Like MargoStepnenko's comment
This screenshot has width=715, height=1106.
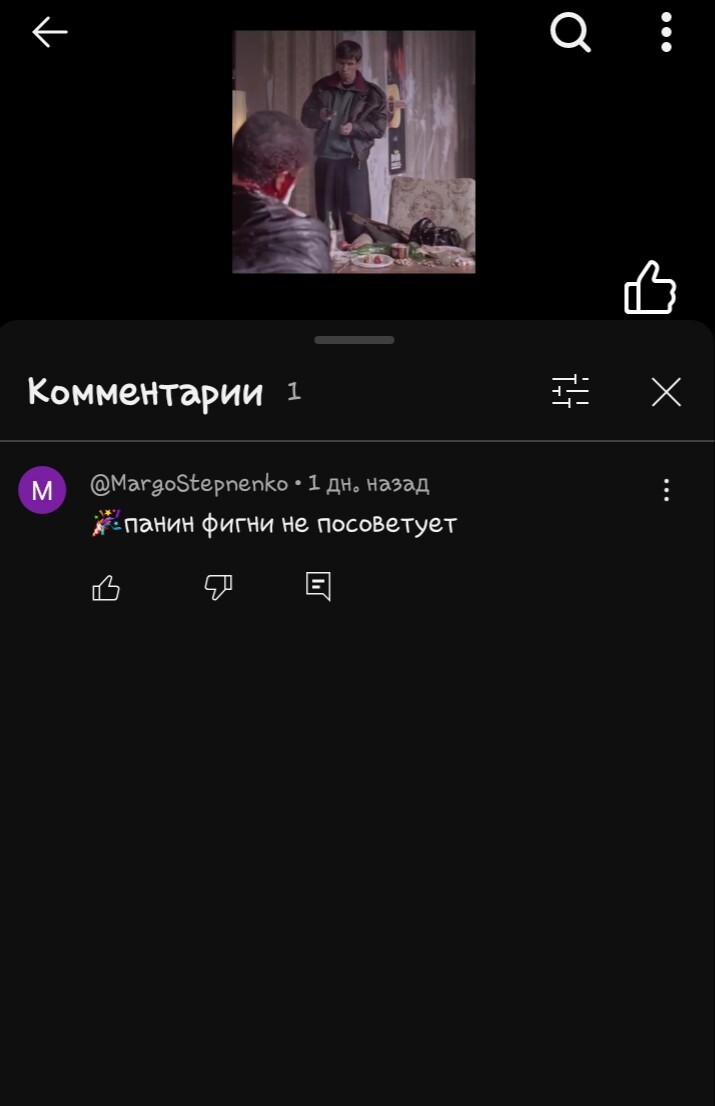tap(106, 588)
